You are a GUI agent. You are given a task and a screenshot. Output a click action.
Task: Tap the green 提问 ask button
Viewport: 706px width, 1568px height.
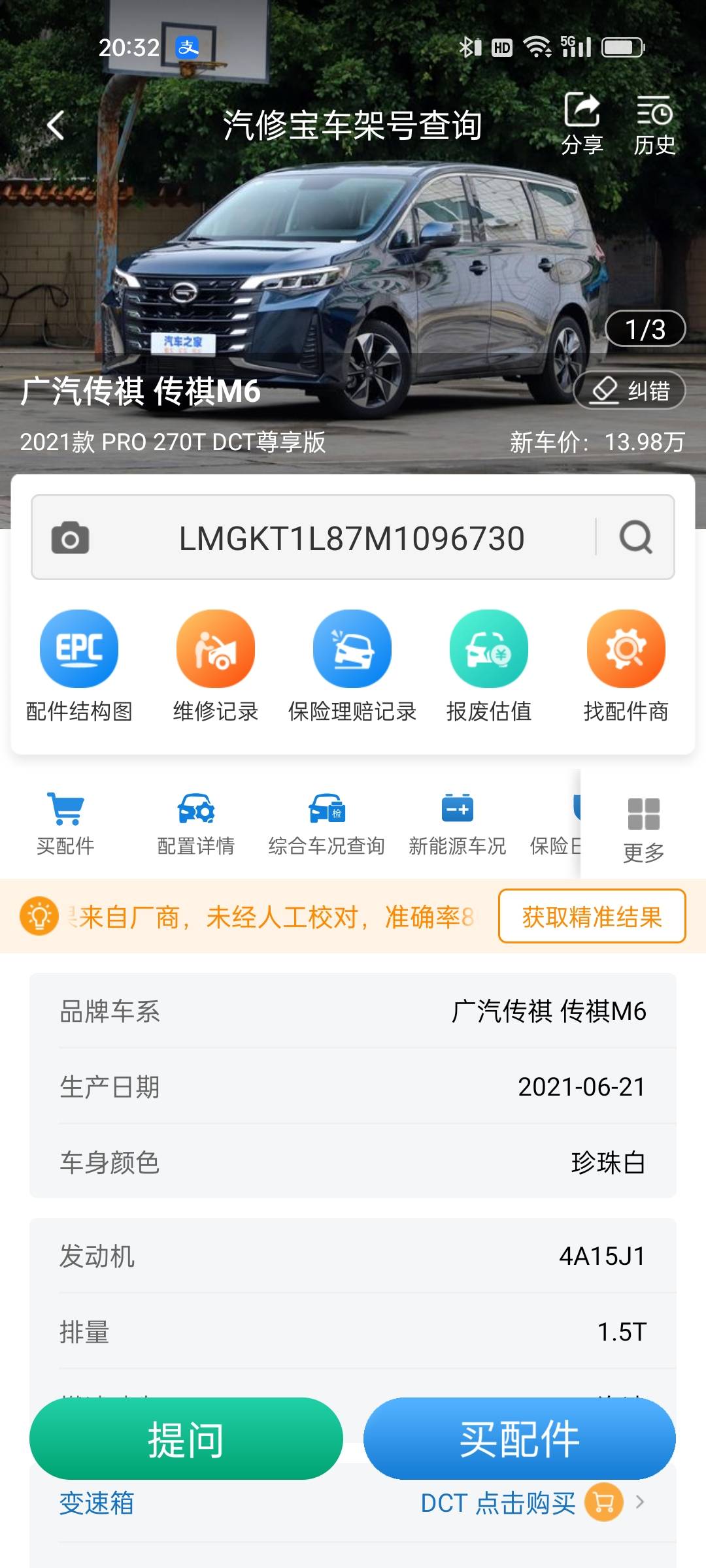click(186, 1439)
